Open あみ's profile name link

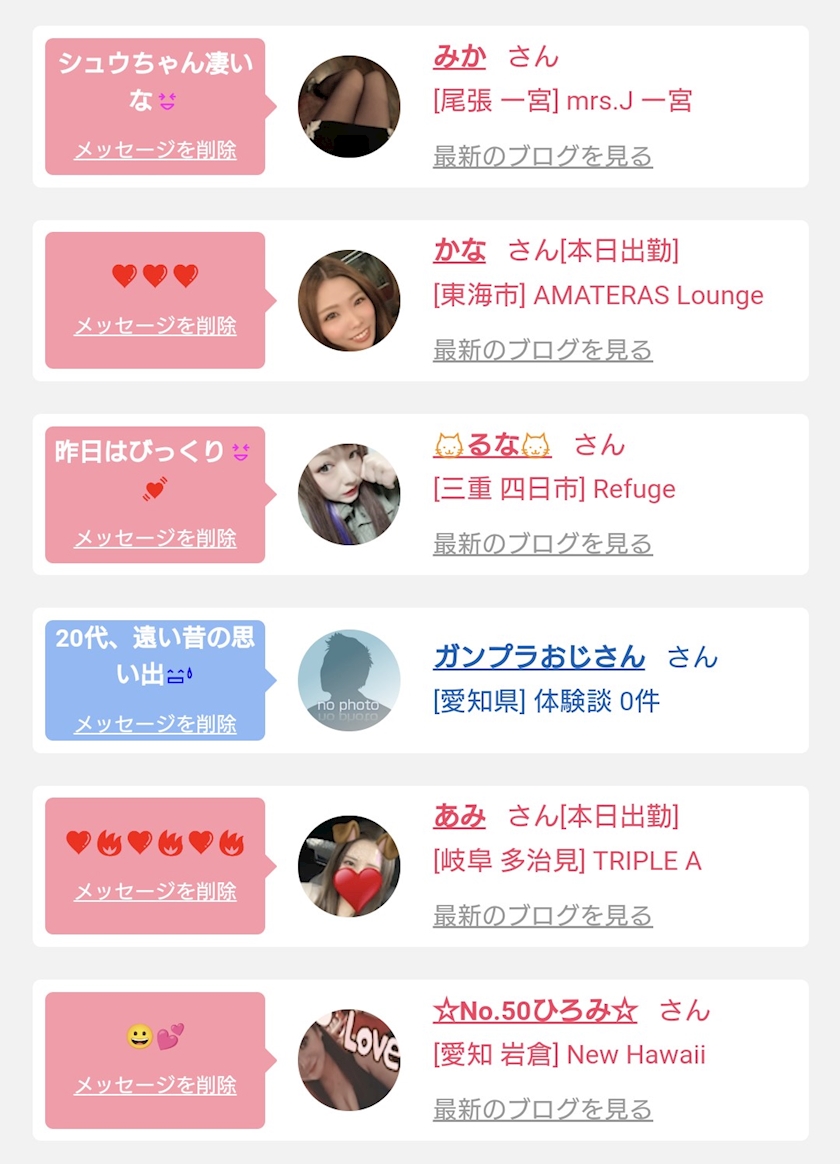(x=459, y=817)
